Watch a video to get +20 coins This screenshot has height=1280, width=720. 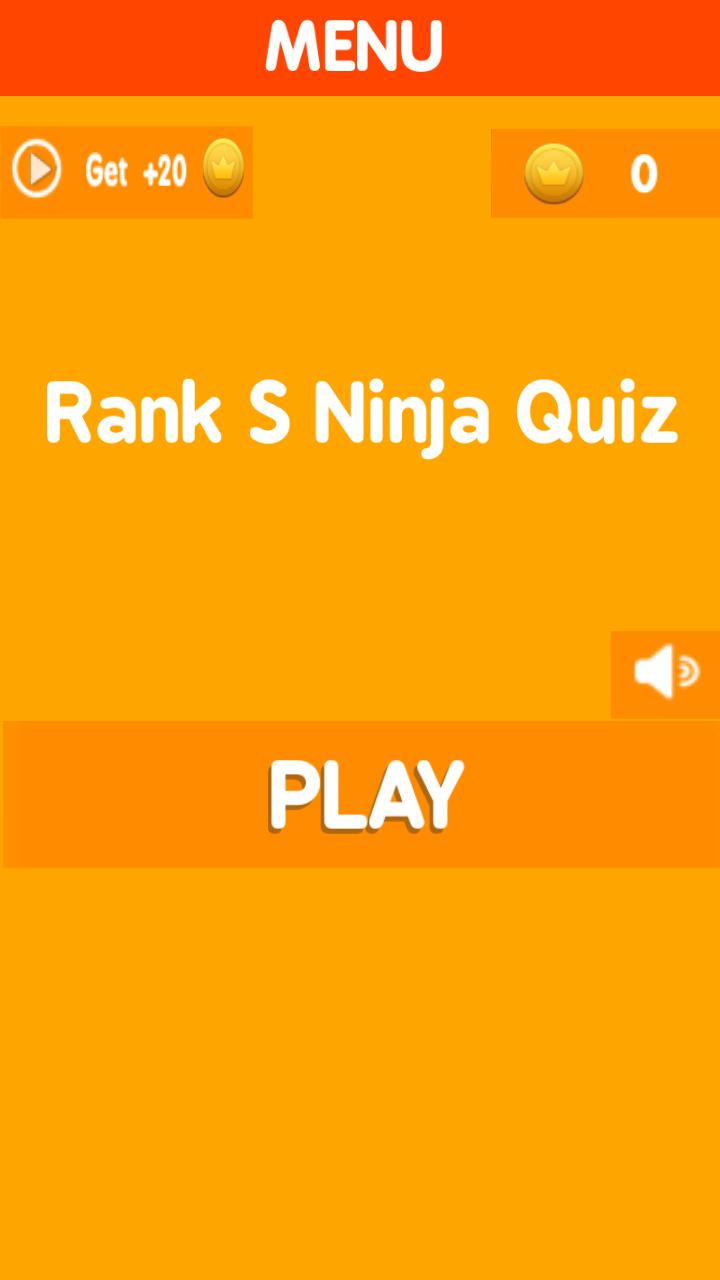click(x=126, y=171)
